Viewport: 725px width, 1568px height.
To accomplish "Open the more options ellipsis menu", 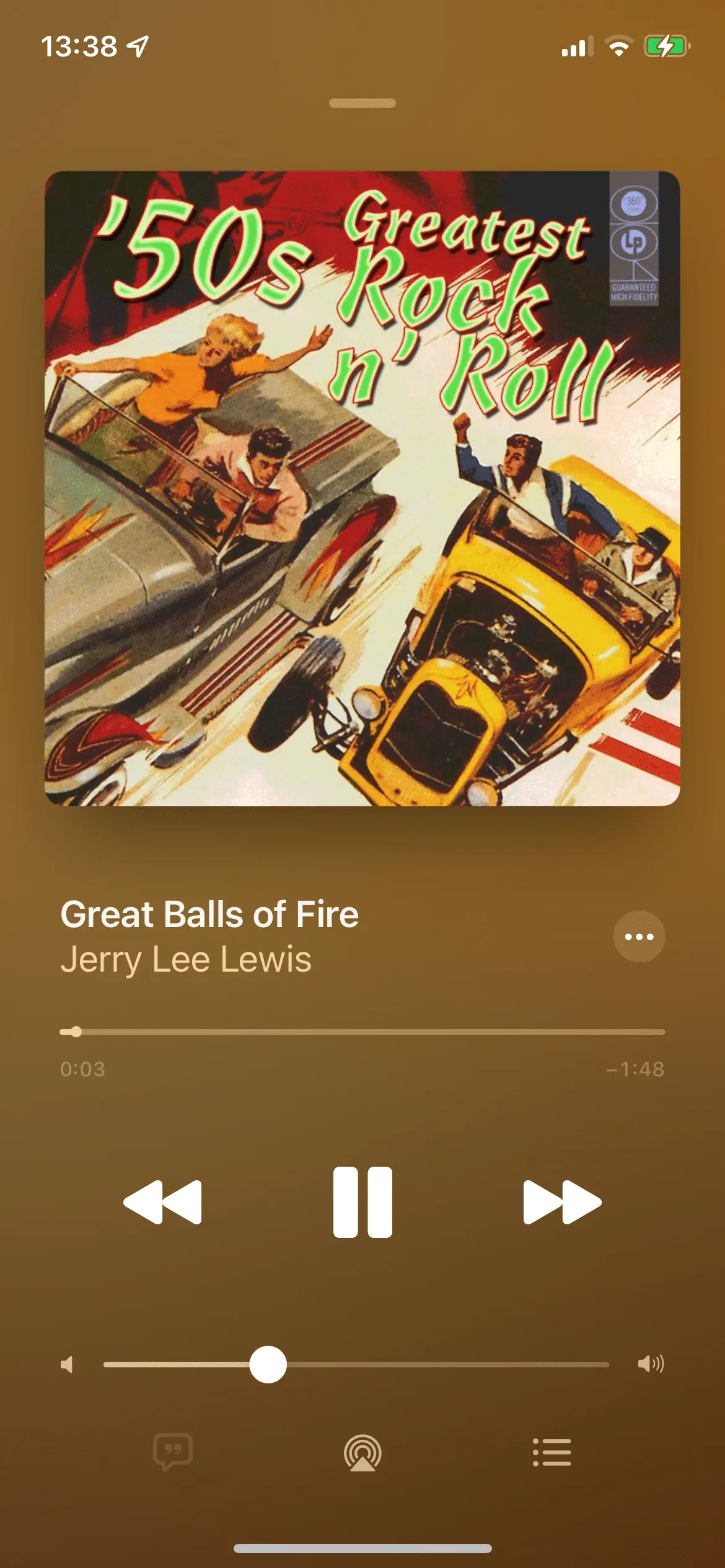I will (639, 936).
